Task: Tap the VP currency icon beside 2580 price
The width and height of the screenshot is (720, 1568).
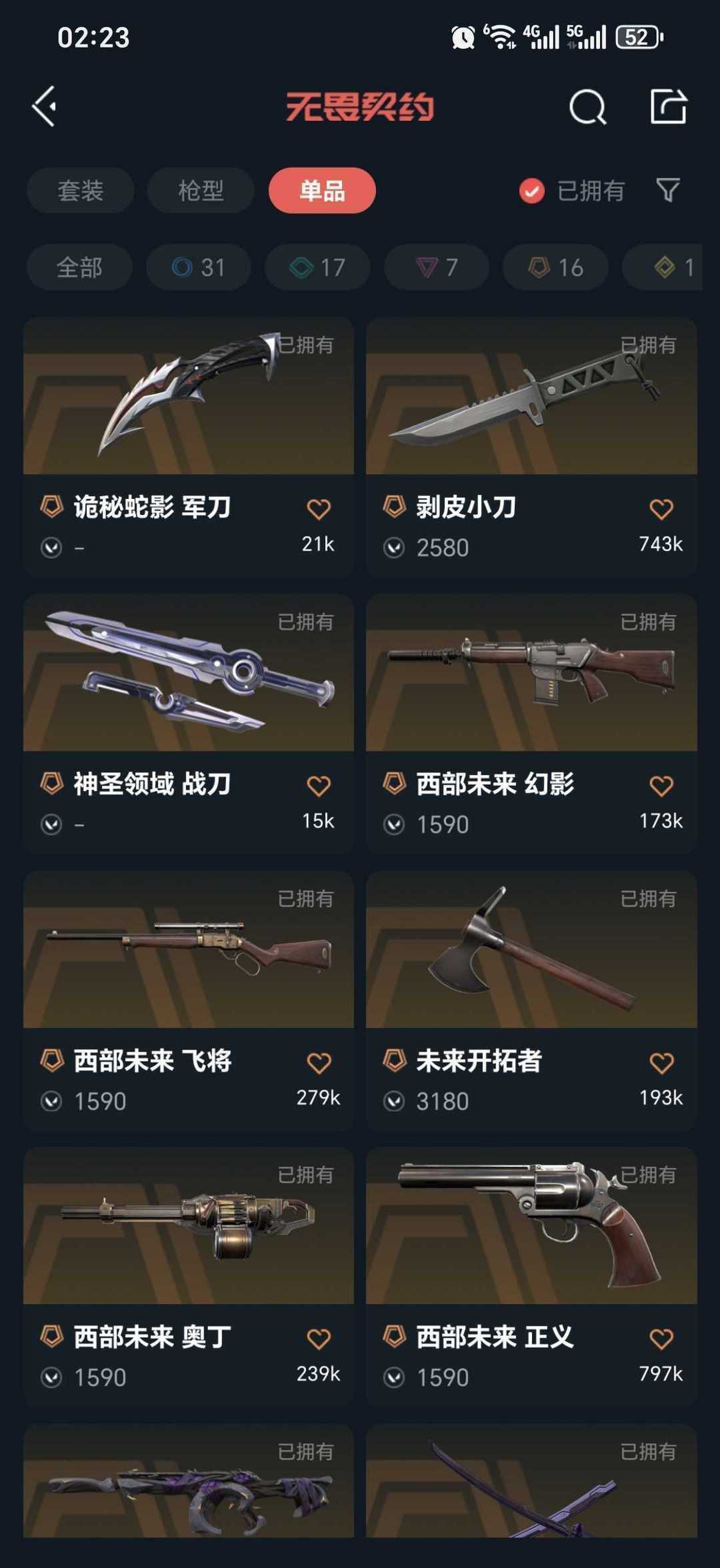Action: tap(395, 547)
